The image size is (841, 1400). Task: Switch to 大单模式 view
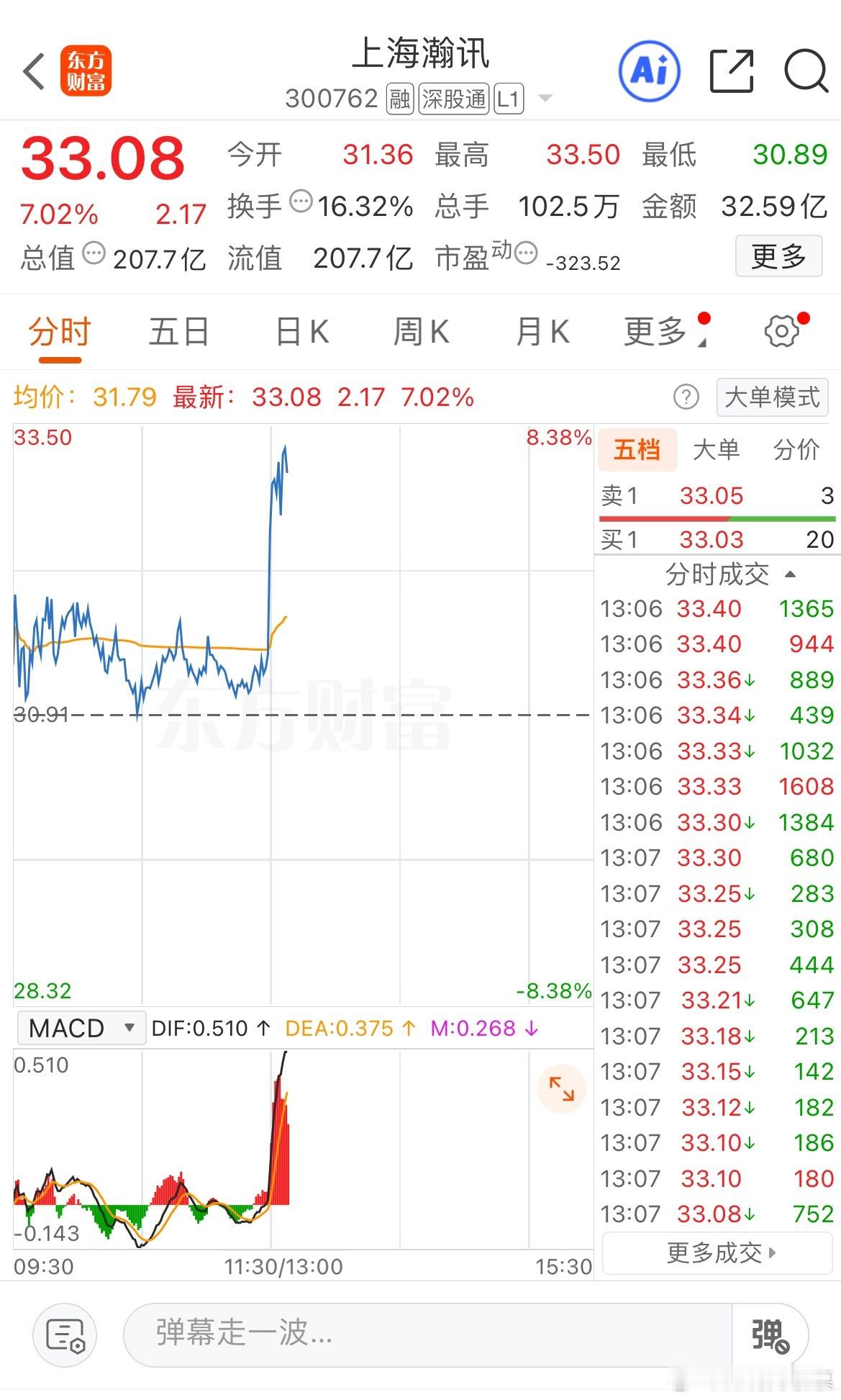coord(771,397)
